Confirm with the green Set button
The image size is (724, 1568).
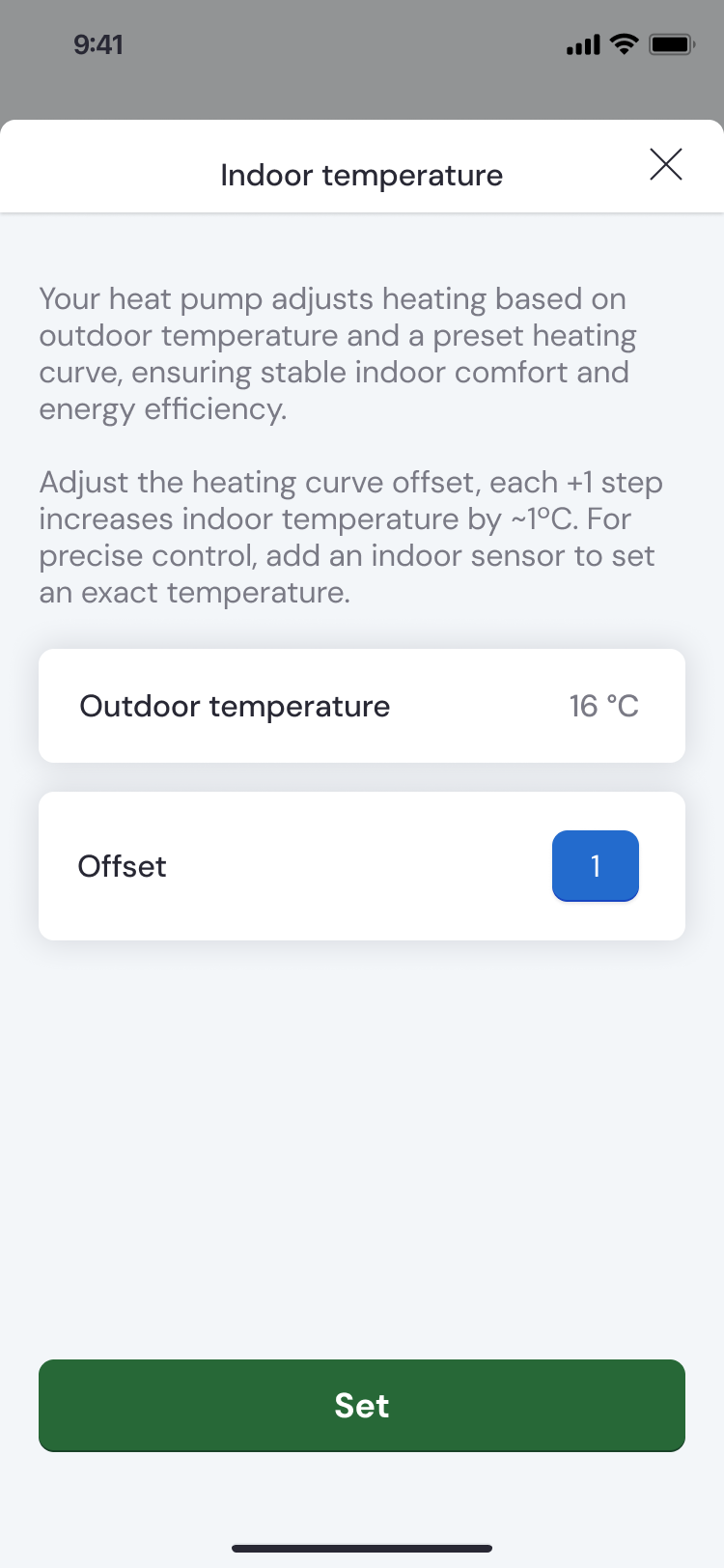(362, 1405)
